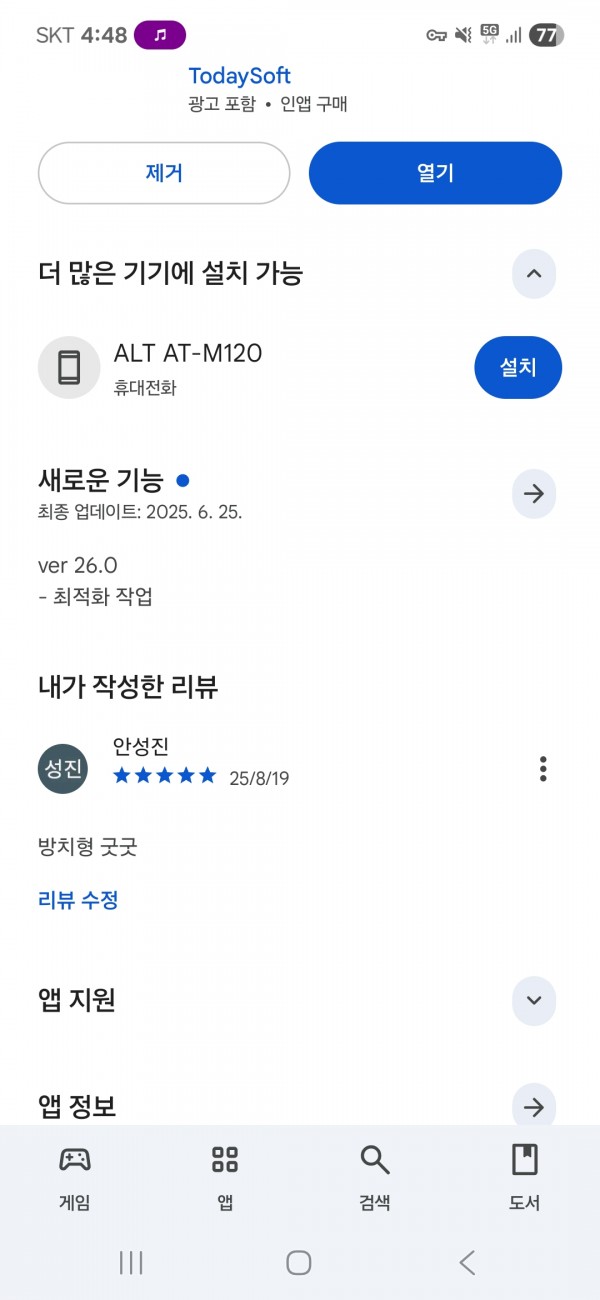Open the app with 열기 button

435,173
